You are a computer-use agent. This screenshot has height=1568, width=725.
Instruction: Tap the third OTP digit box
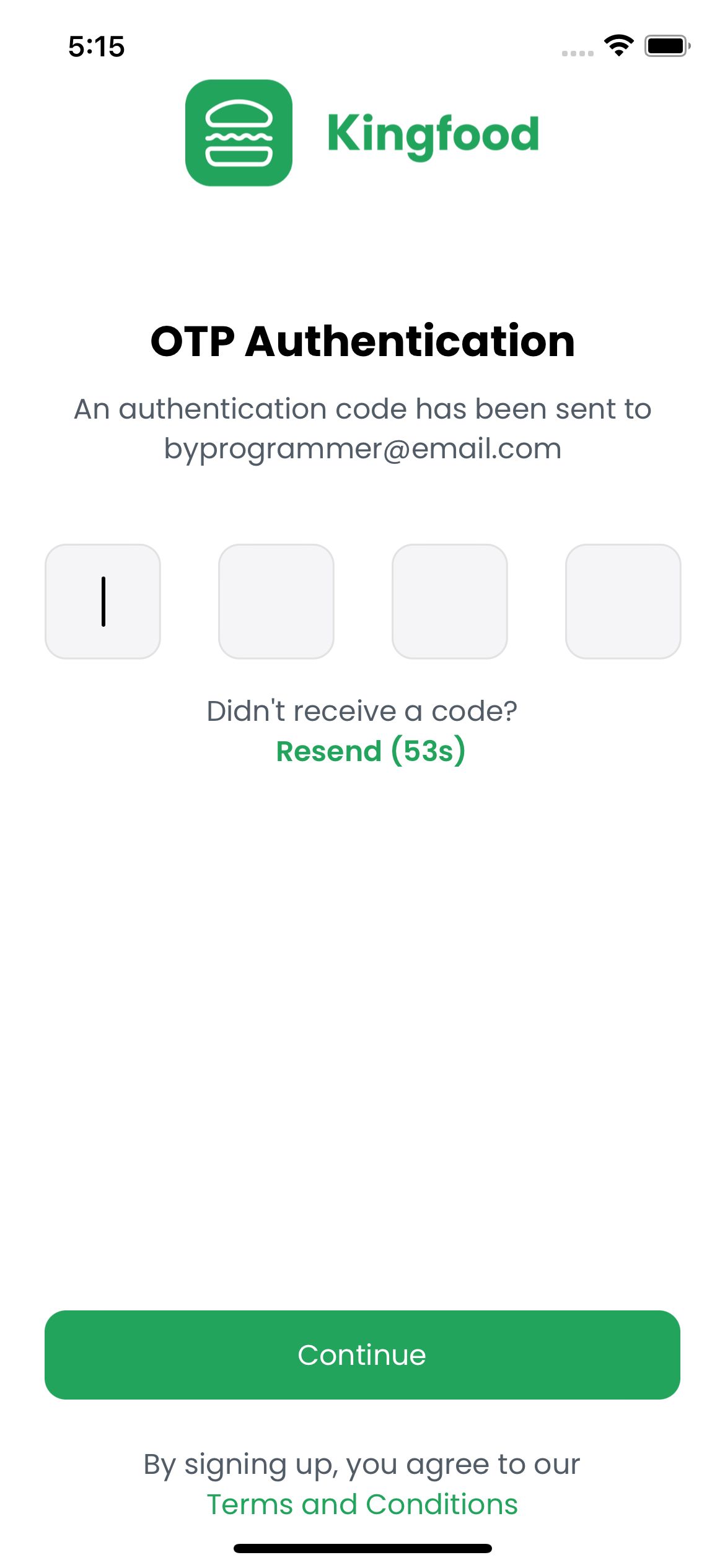450,601
